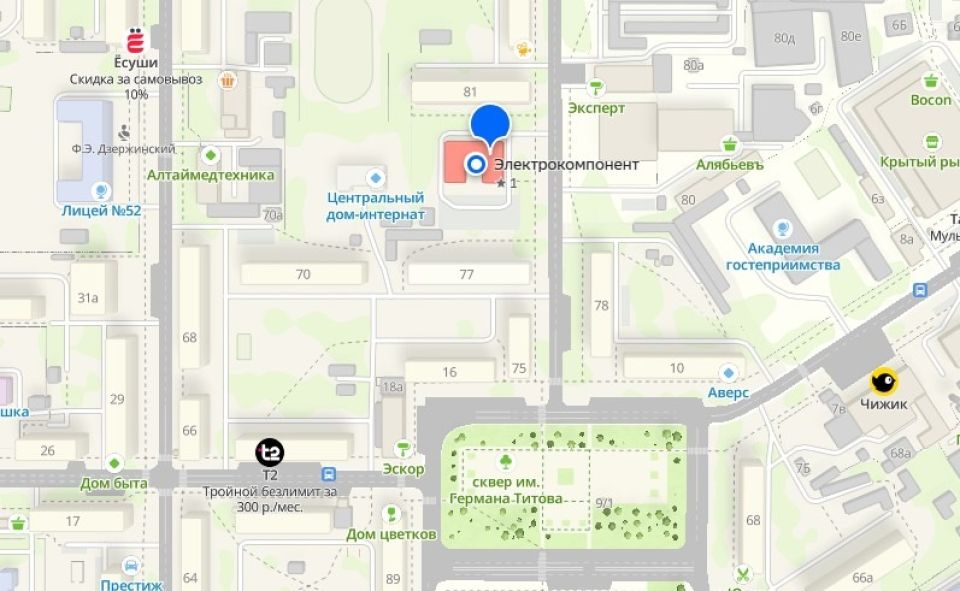Viewport: 960px width, 591px height.
Task: Open the Аверс place marker
Action: pos(727,373)
